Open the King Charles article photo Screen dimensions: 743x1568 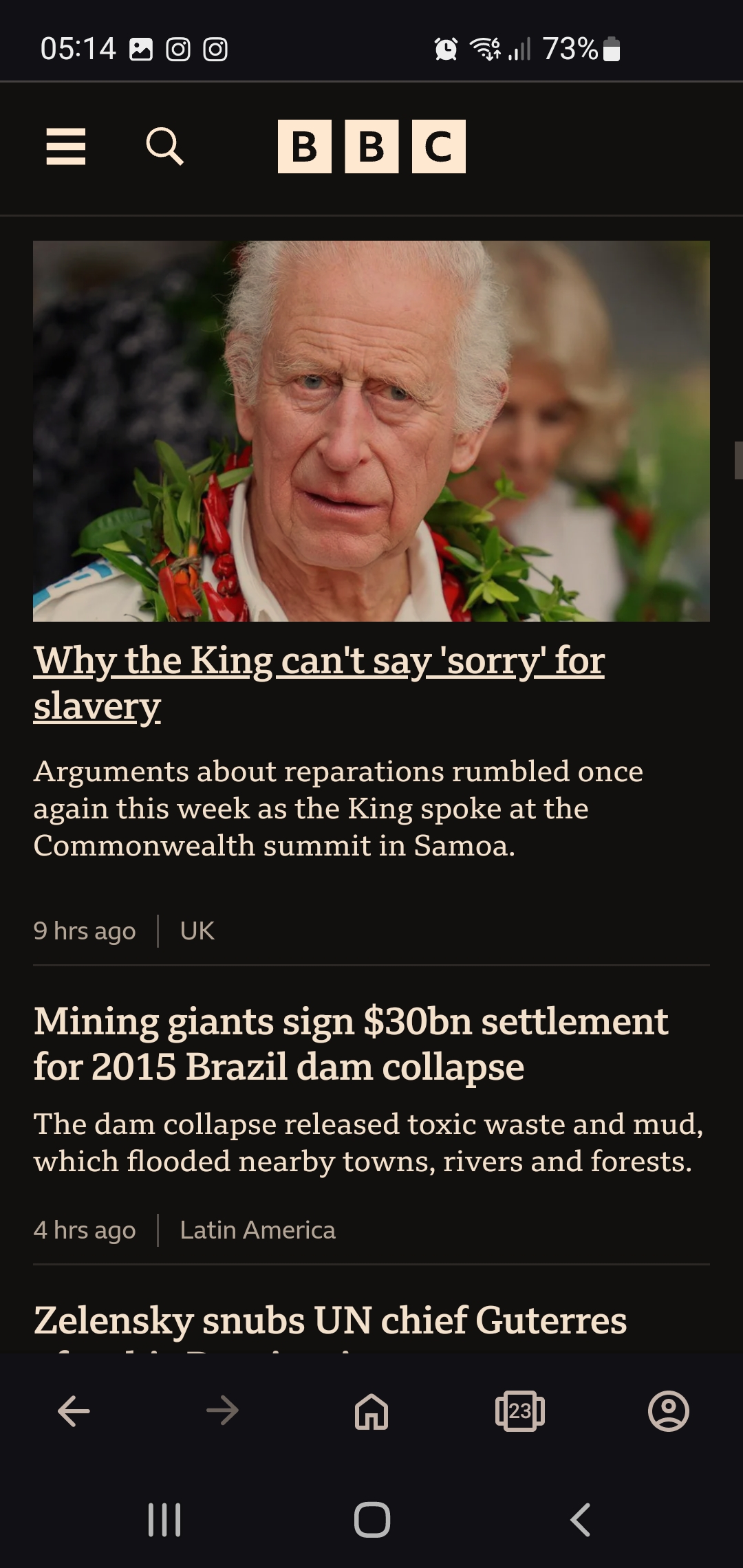[x=371, y=431]
